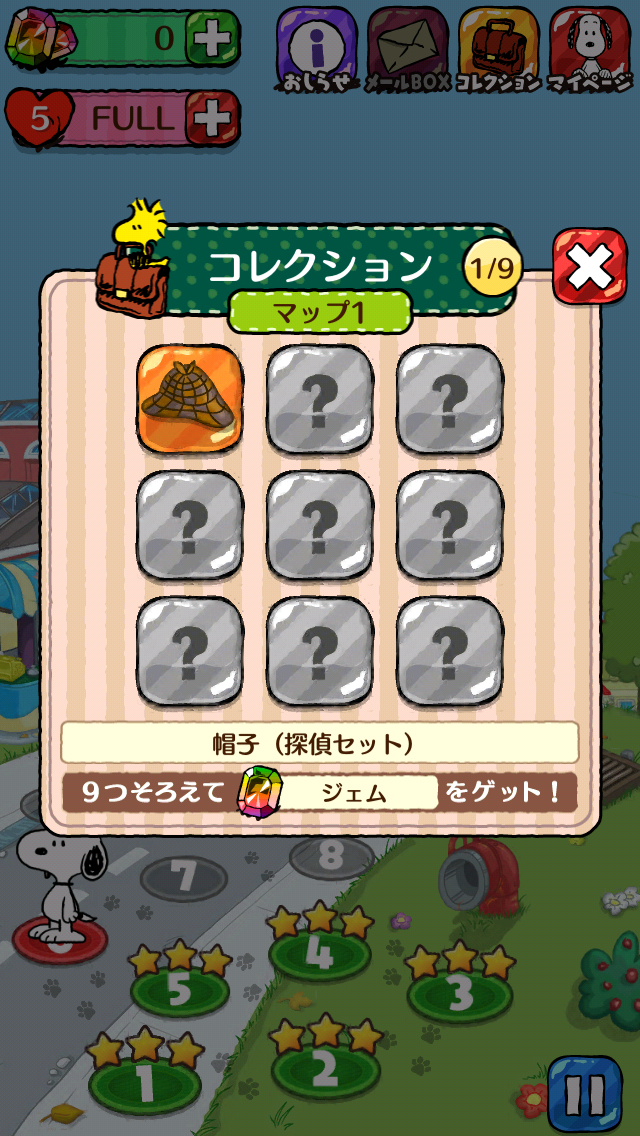This screenshot has height=1136, width=640.
Task: Open マイページ Snoopy icon
Action: 589,48
